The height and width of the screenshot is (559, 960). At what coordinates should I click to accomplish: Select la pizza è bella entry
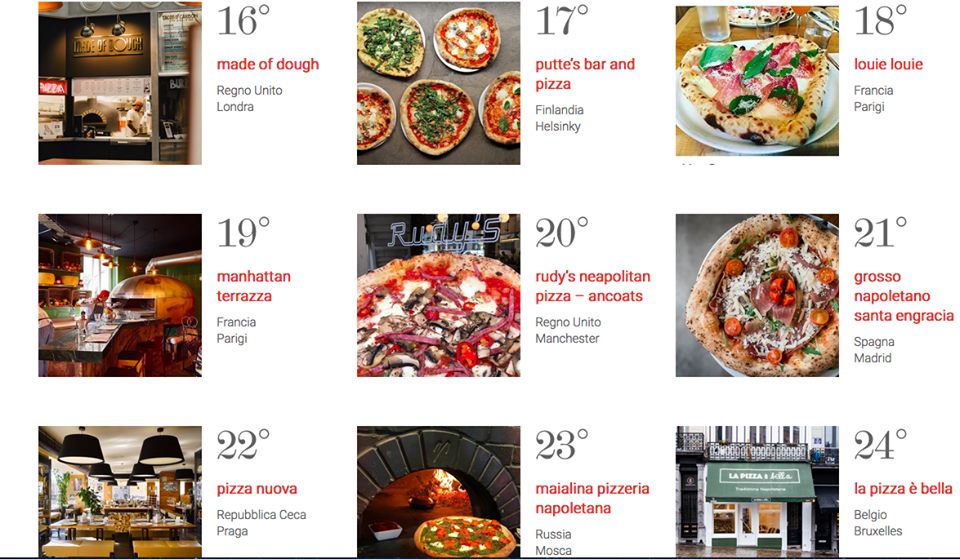(x=903, y=489)
